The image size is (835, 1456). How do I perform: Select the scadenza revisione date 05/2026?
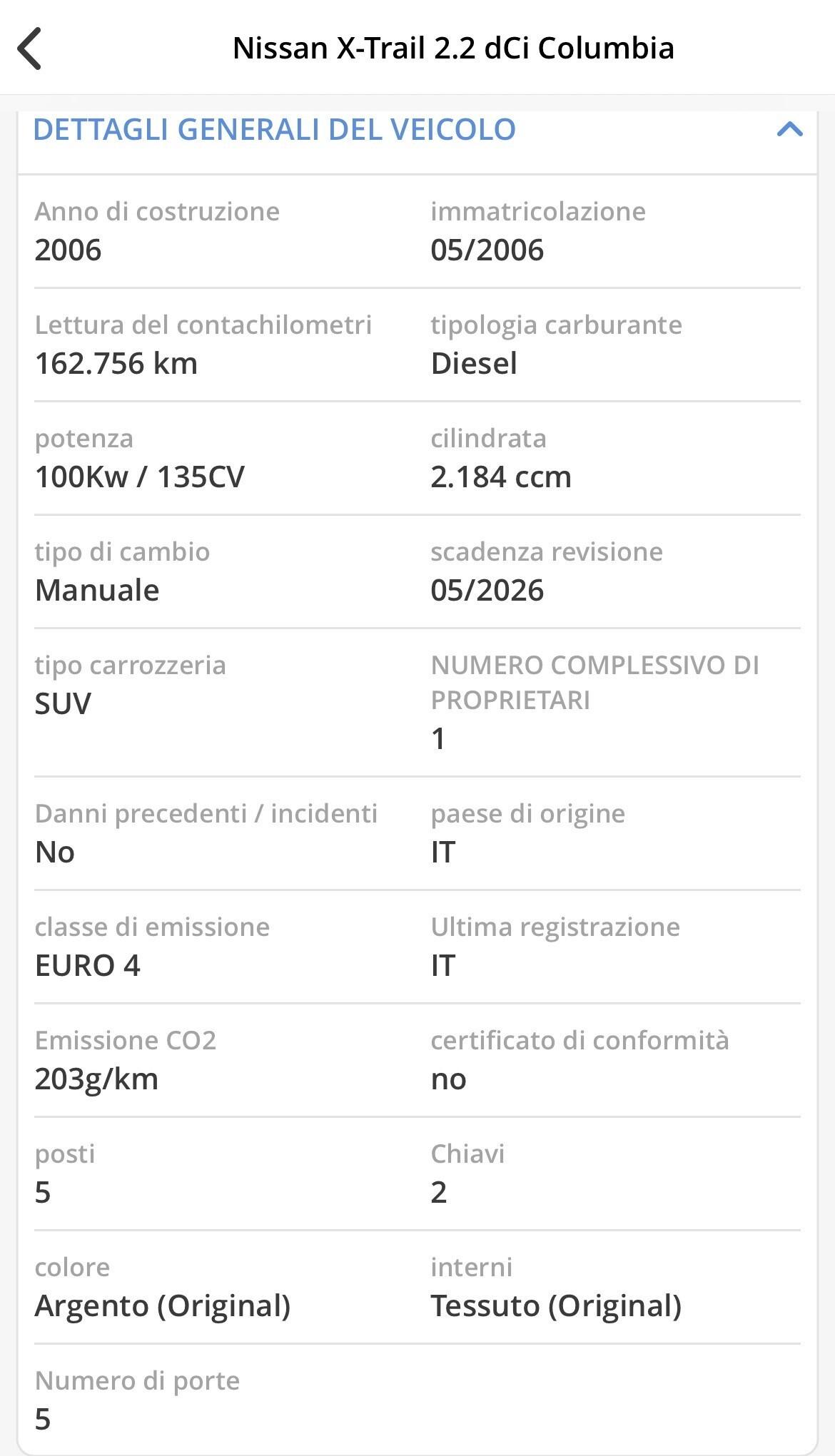[x=488, y=591]
